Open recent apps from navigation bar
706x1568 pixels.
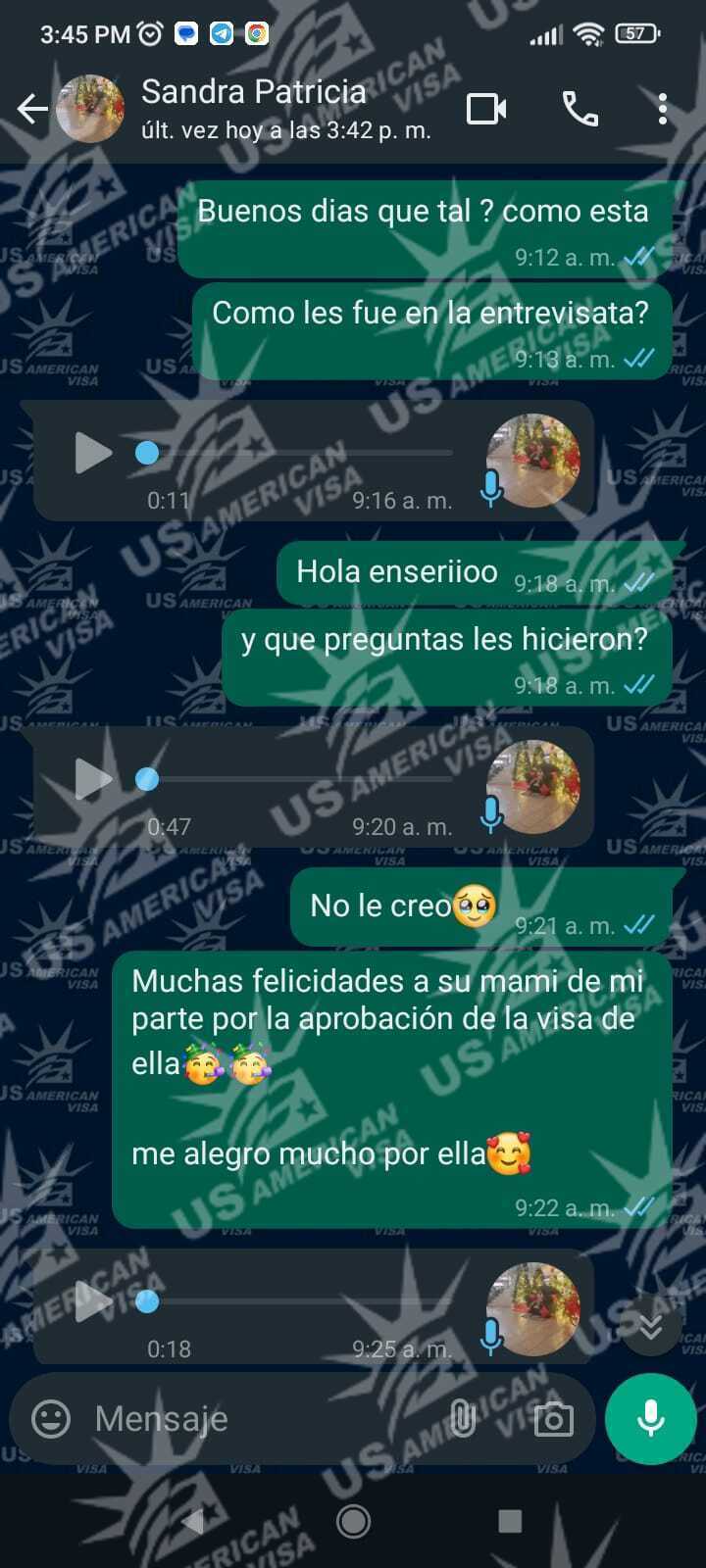tap(510, 1521)
